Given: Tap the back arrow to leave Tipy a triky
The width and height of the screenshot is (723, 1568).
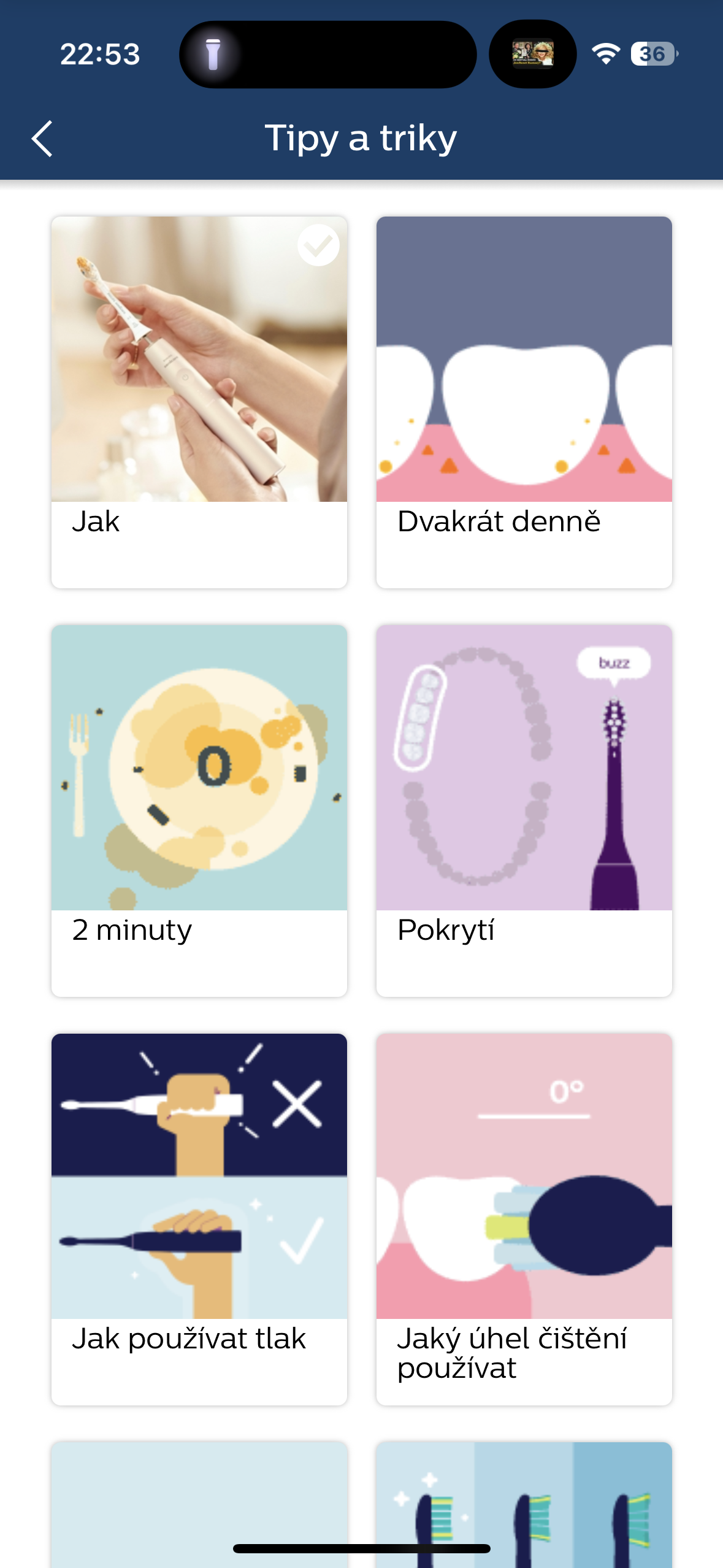Looking at the screenshot, I should [43, 138].
